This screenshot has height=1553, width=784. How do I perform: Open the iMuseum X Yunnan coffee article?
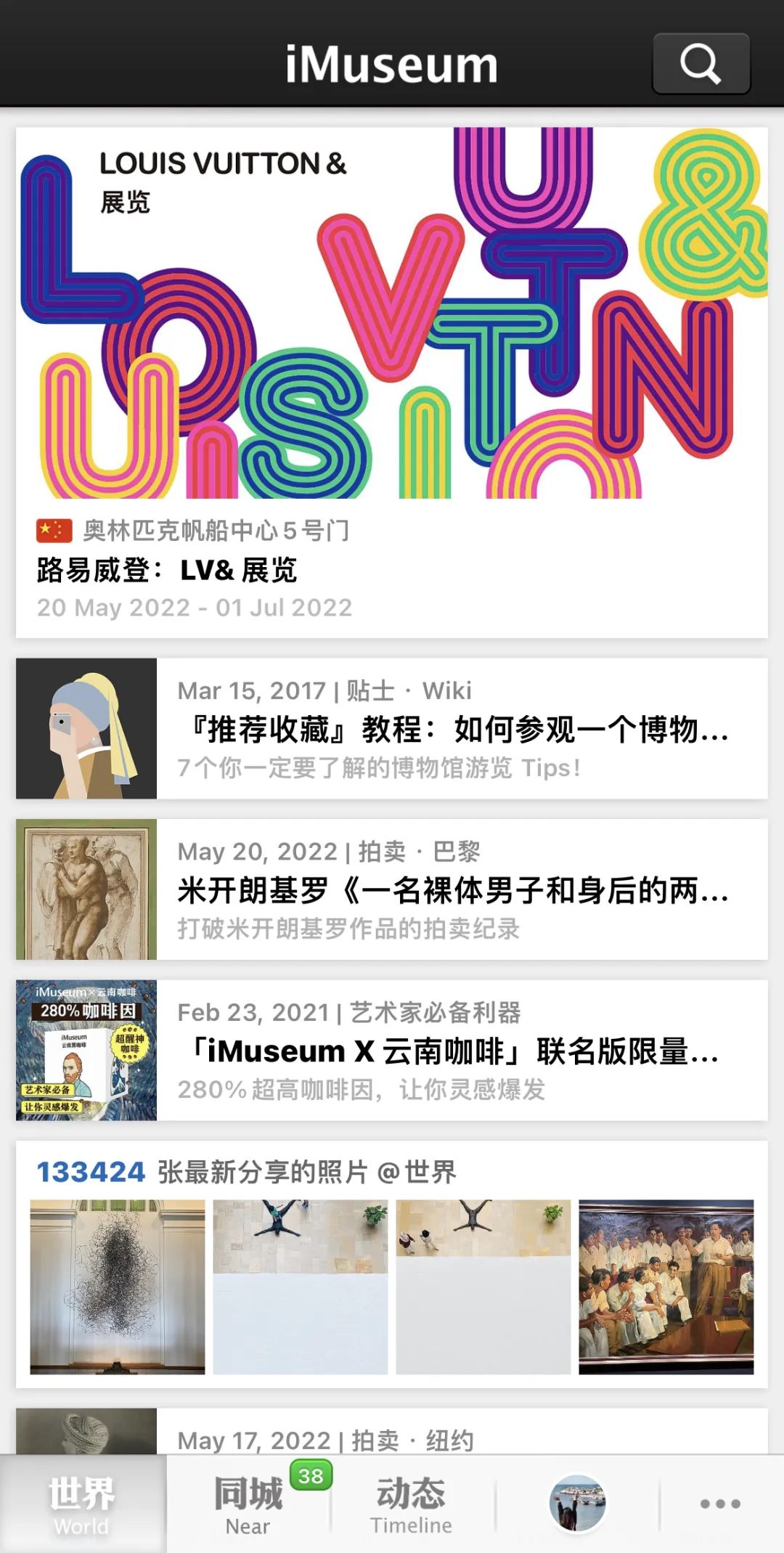391,1050
